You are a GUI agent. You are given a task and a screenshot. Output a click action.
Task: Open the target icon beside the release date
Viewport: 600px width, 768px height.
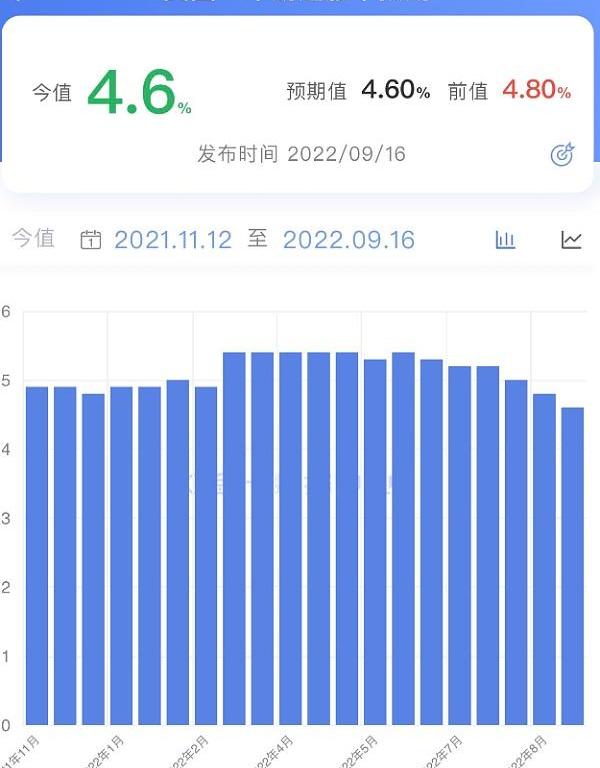(x=563, y=154)
